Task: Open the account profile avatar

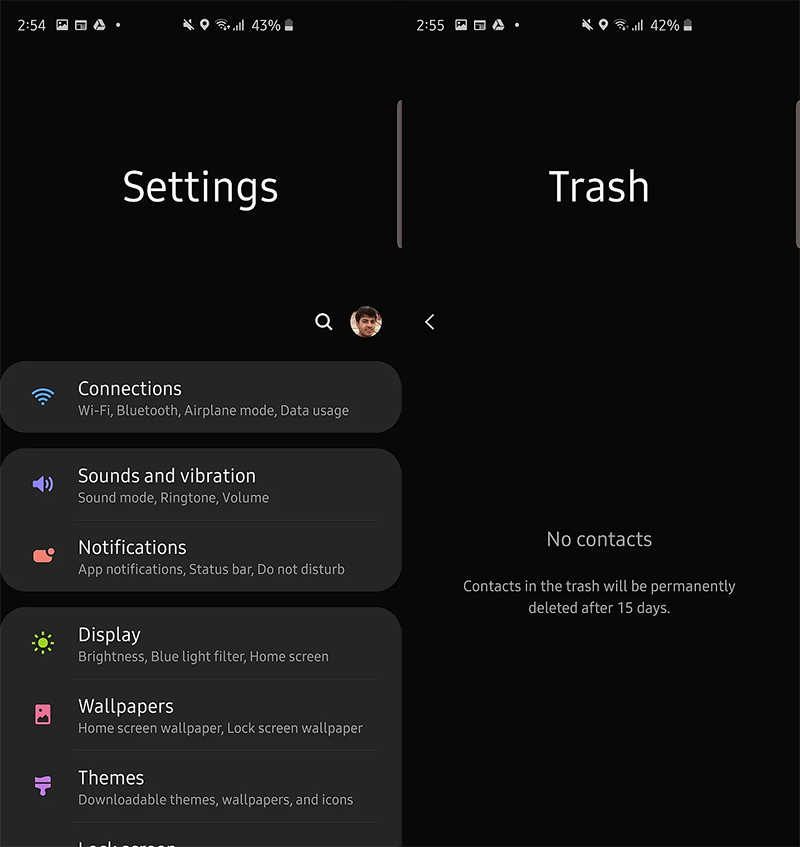Action: 366,322
